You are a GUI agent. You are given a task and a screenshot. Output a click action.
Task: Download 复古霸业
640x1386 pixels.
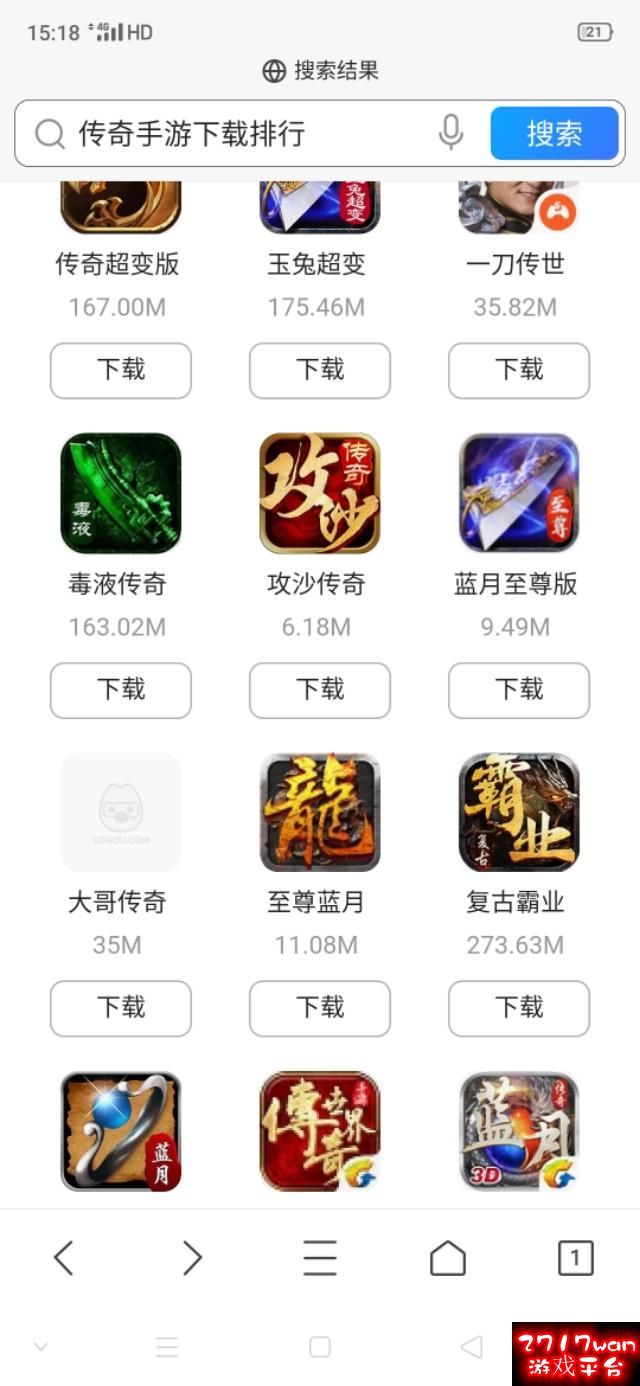point(518,1007)
